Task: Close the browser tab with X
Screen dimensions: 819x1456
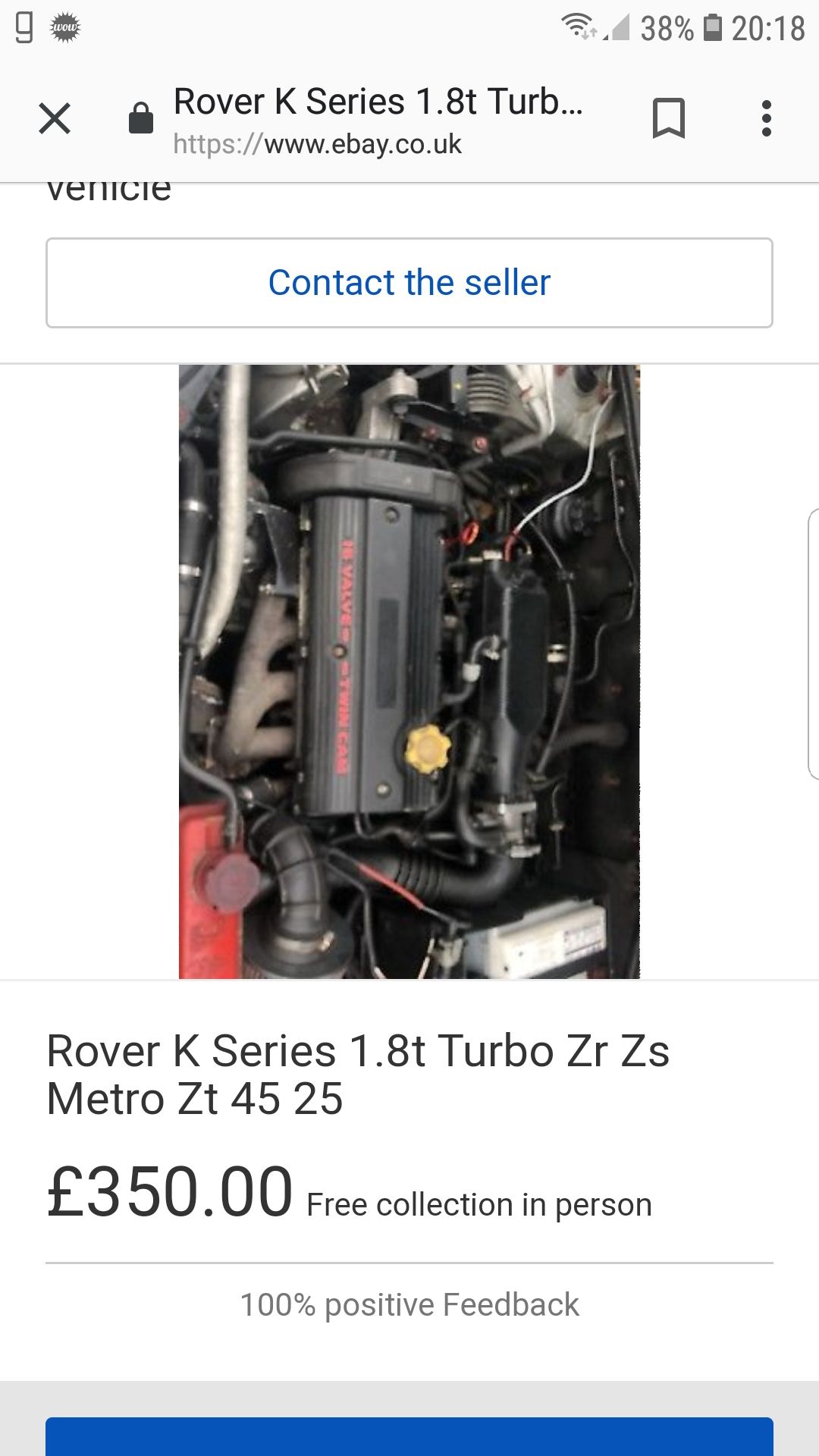Action: coord(55,118)
